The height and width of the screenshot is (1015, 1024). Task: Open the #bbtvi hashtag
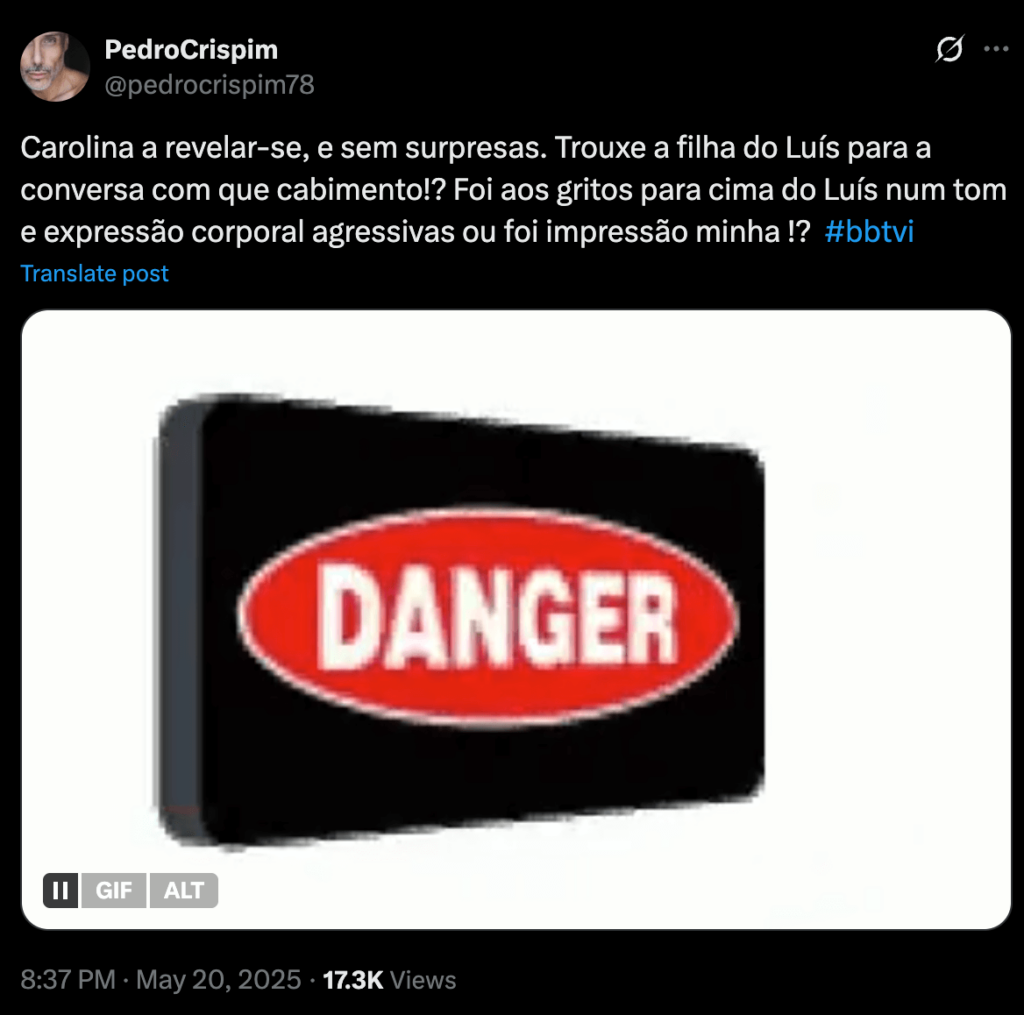click(870, 232)
